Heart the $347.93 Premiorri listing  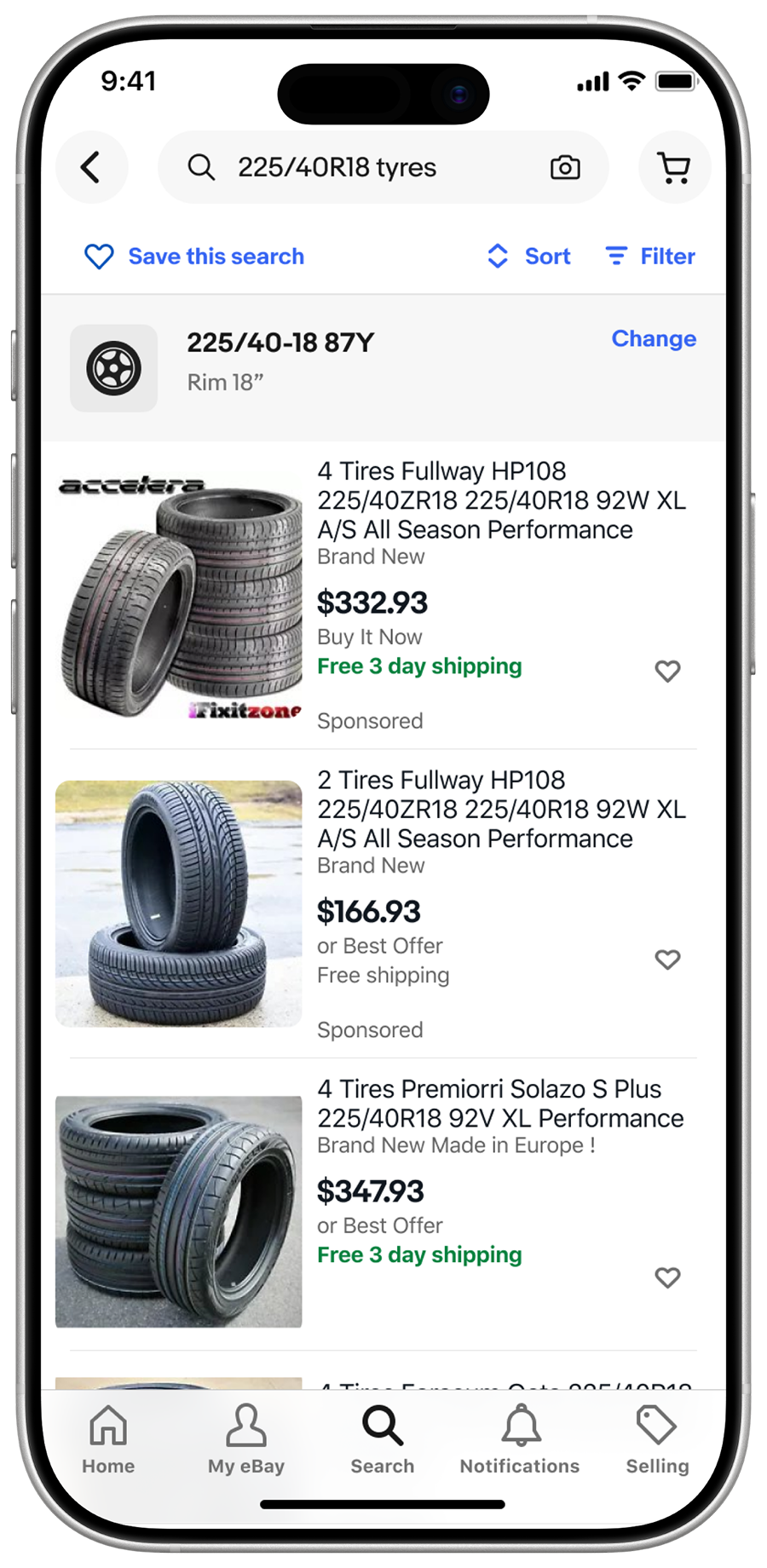click(x=667, y=1277)
